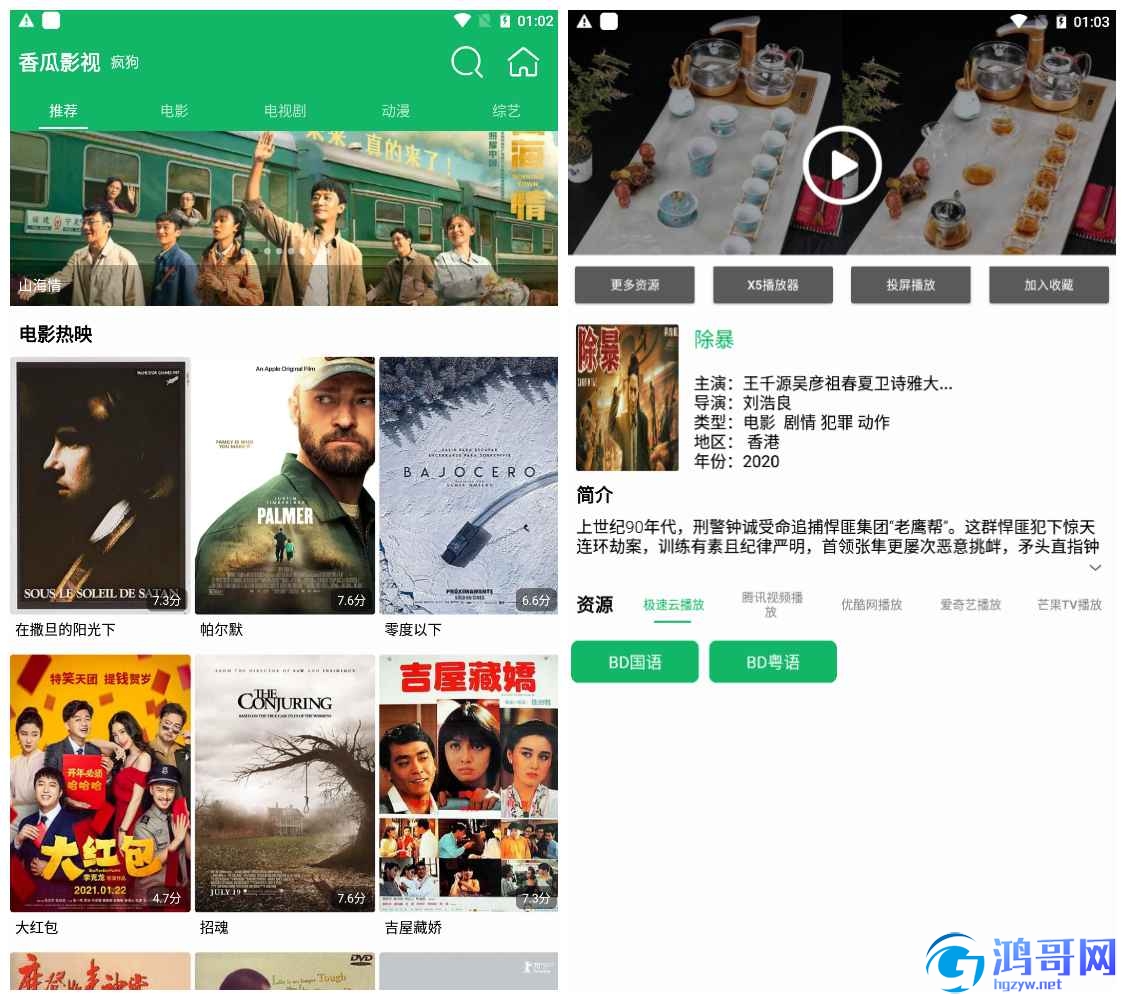The width and height of the screenshot is (1126, 1000).
Task: Switch to the 电影 tab
Action: point(174,110)
